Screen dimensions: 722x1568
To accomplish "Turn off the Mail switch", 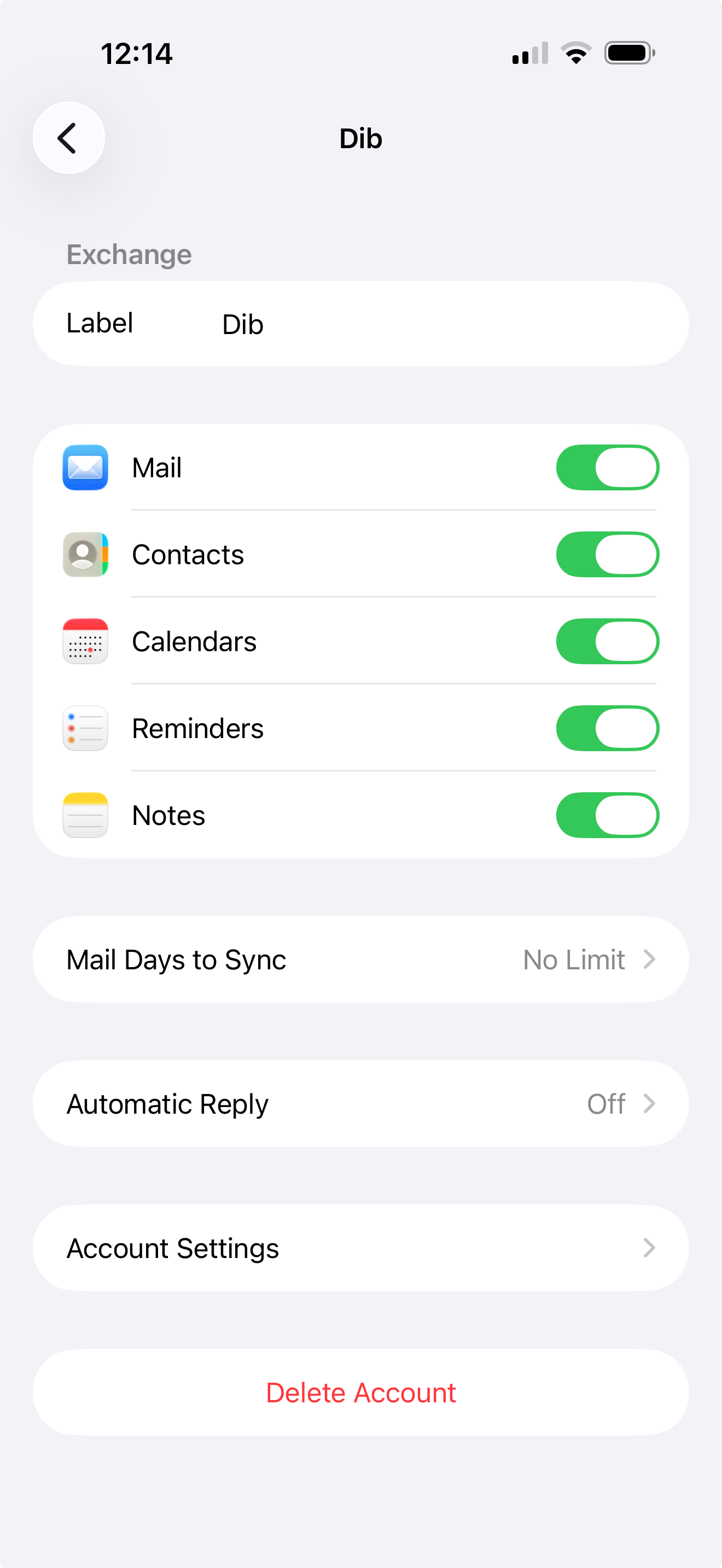I will [607, 467].
